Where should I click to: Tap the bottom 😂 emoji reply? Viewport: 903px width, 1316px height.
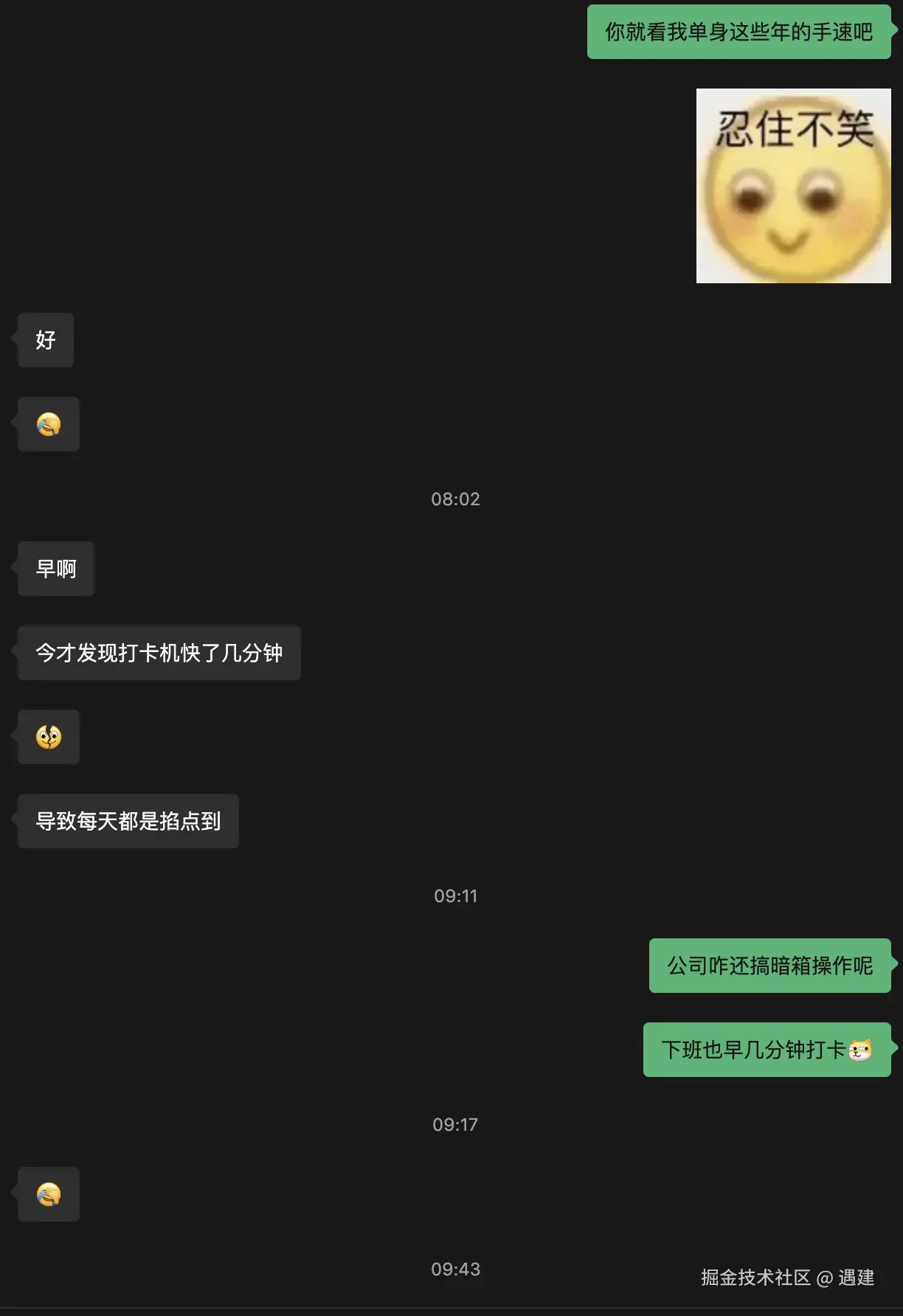47,1194
